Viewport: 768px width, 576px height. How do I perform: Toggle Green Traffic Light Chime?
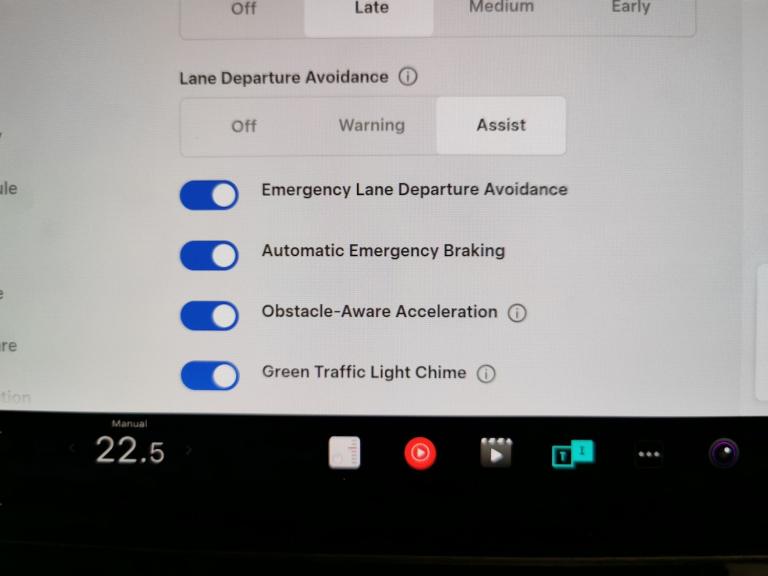210,376
